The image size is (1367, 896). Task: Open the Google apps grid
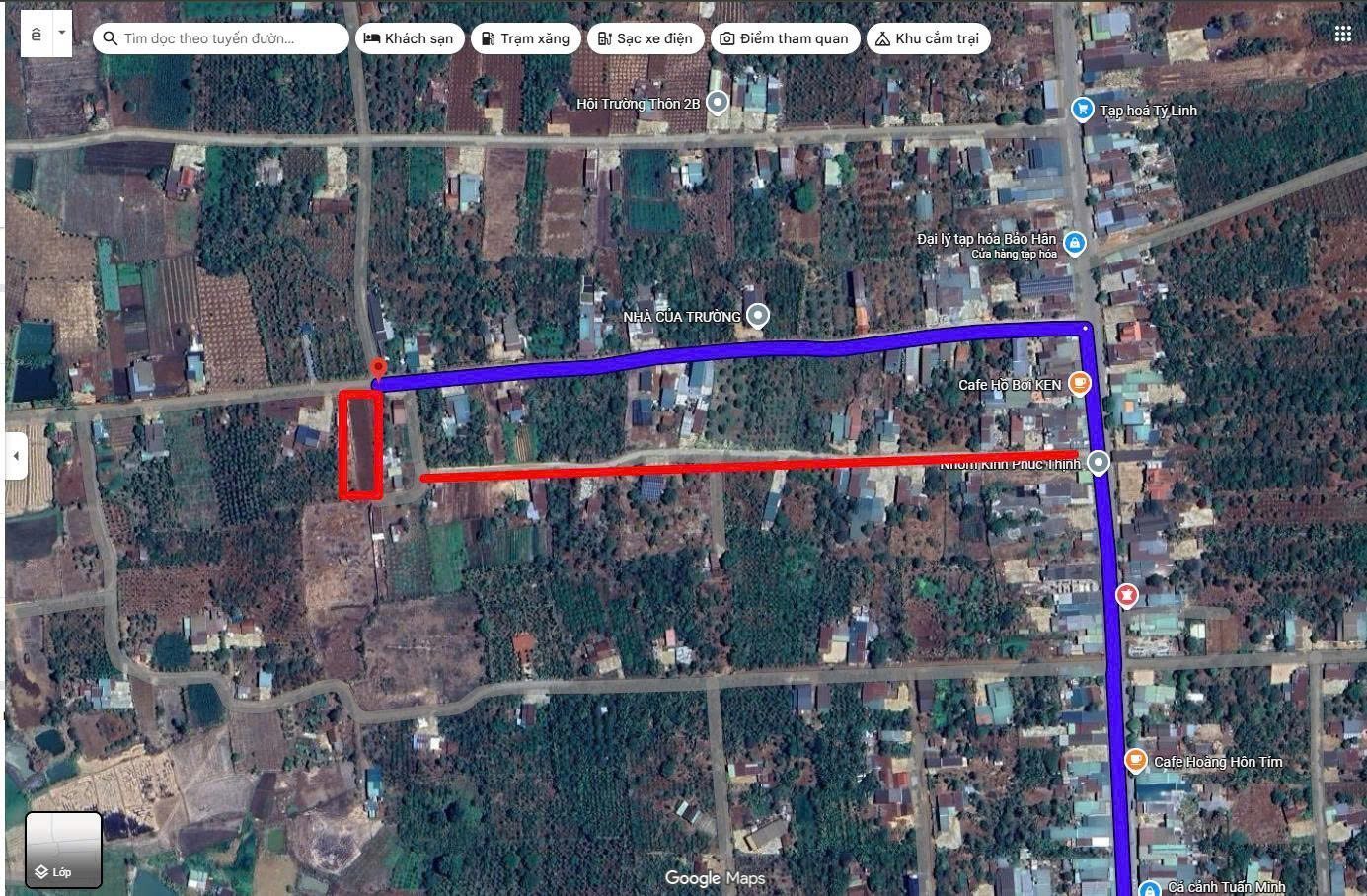click(1342, 34)
